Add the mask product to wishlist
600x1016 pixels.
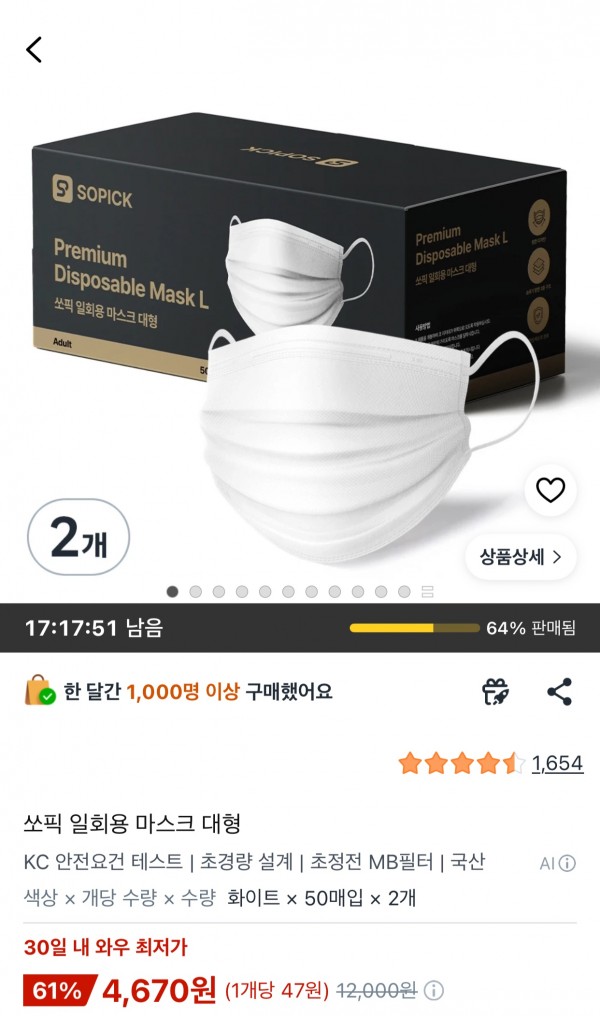550,490
